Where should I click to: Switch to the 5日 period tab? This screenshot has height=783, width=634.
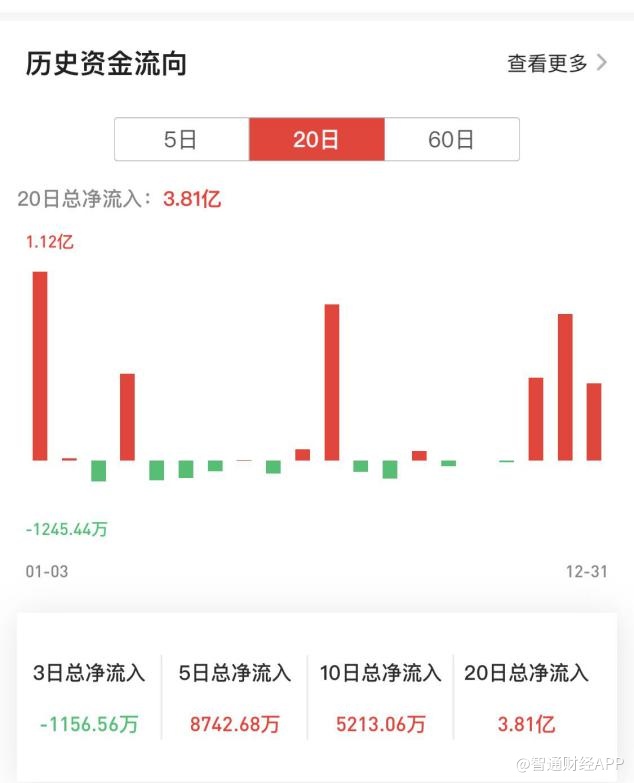point(181,140)
